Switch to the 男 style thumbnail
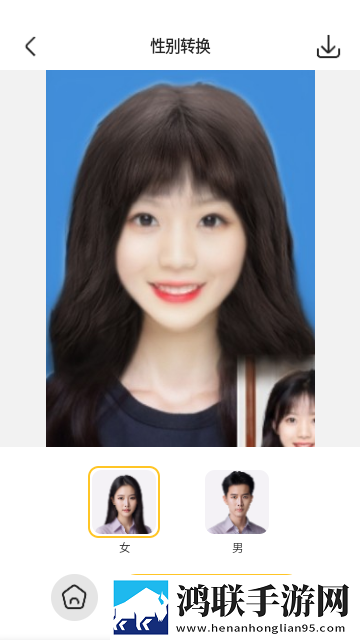This screenshot has width=360, height=640. coord(237,502)
